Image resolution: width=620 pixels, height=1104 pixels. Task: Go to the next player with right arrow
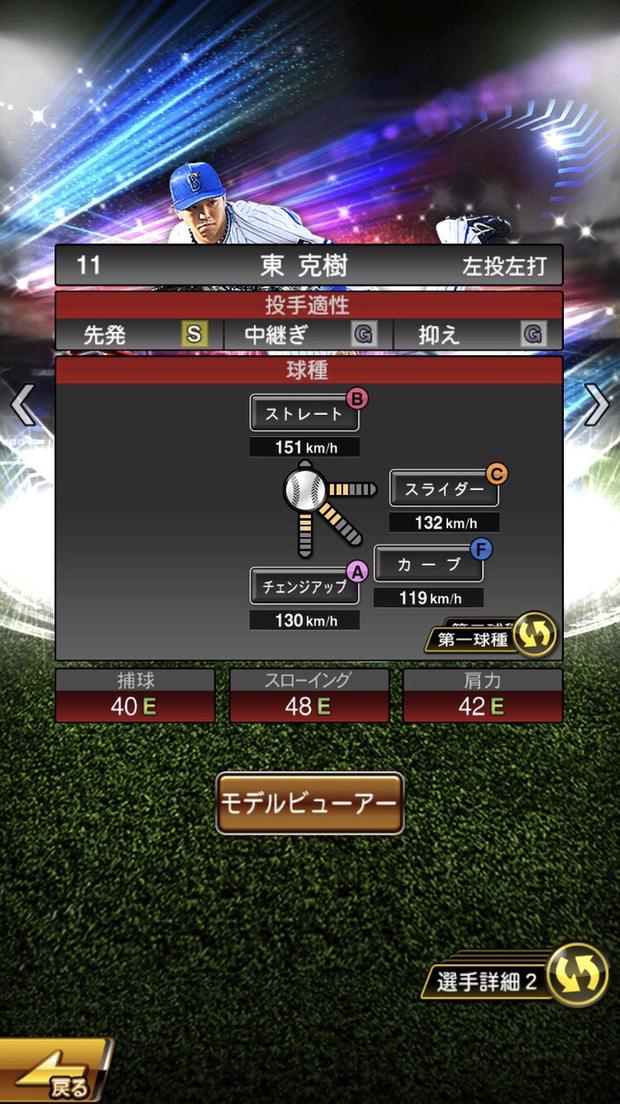click(597, 405)
